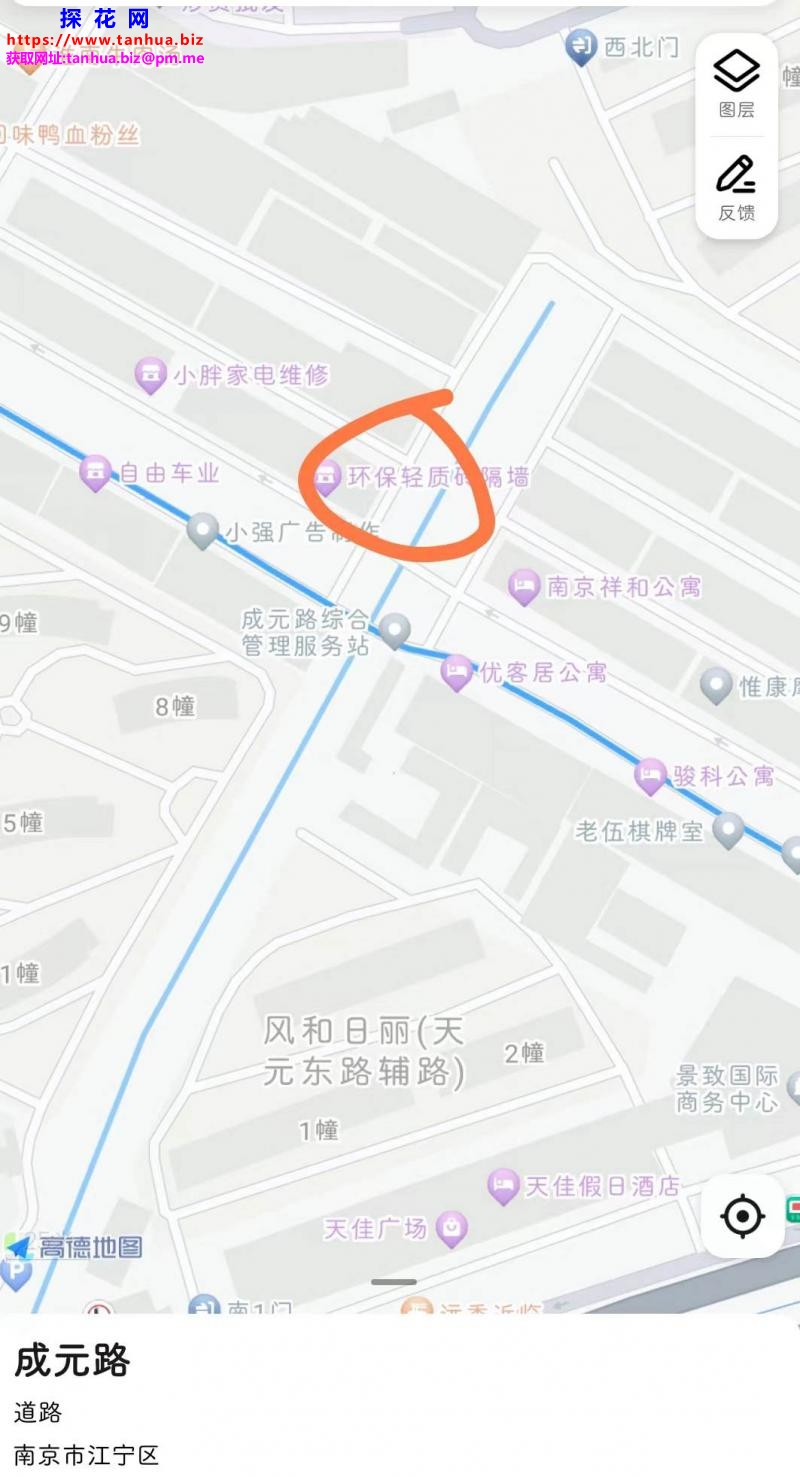Screen dimensions: 800x1477
Task: Select the 天佳假日酒店 map marker
Action: pyautogui.click(x=504, y=1187)
